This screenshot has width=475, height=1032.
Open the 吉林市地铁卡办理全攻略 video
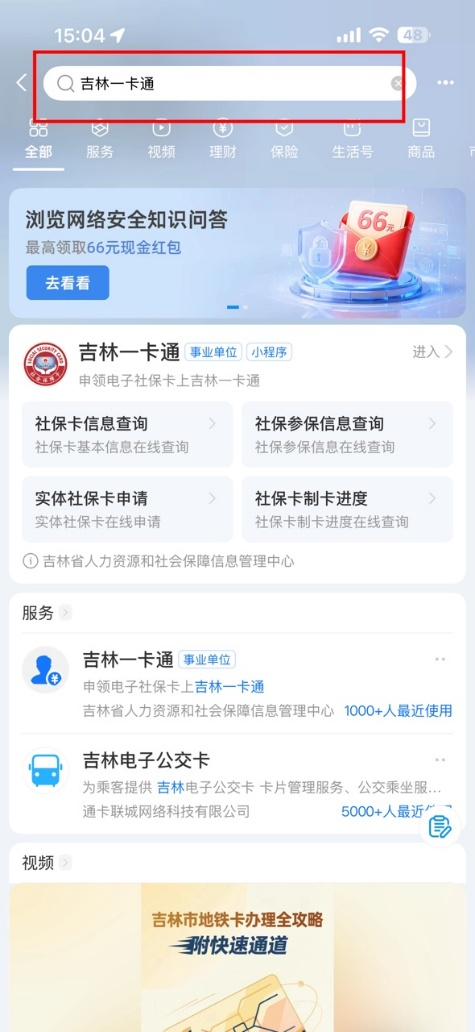tap(238, 958)
